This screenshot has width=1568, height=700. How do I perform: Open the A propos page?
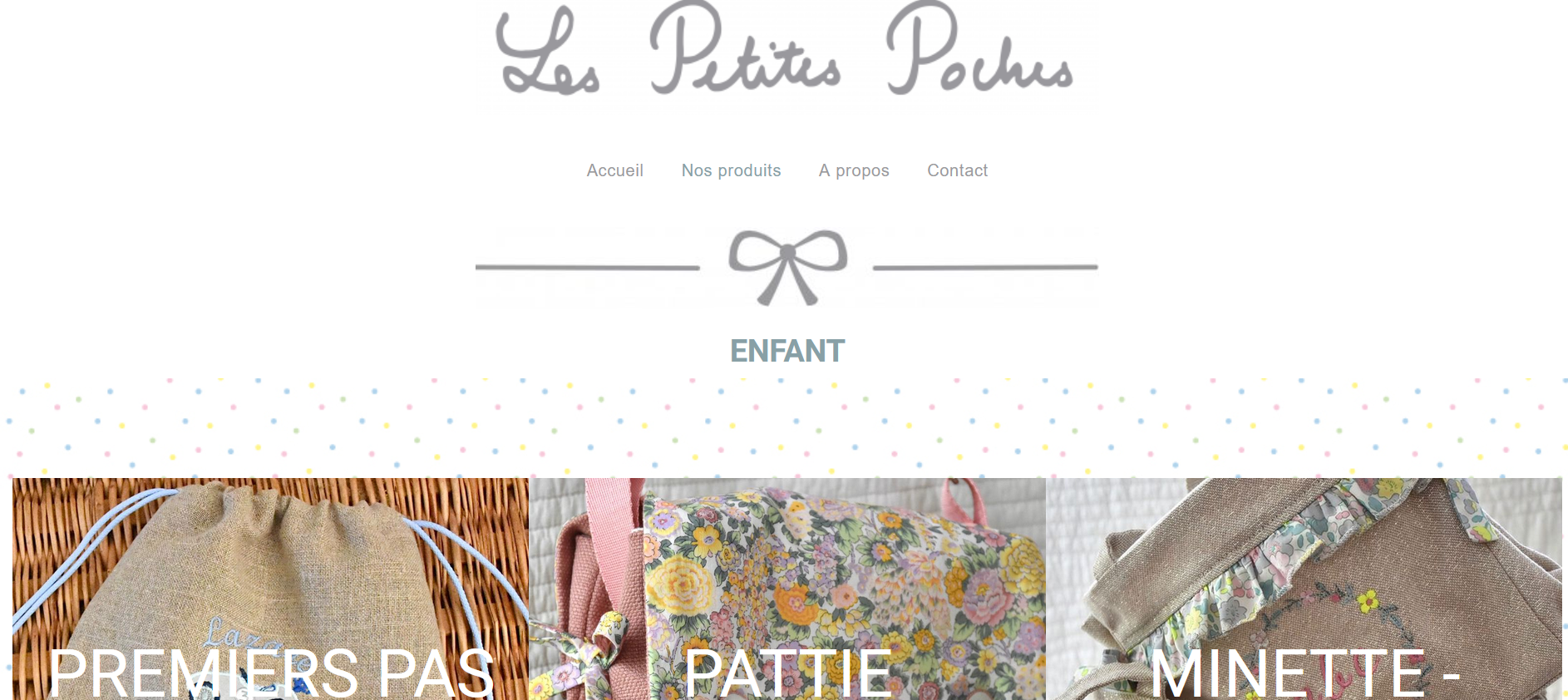click(x=854, y=170)
